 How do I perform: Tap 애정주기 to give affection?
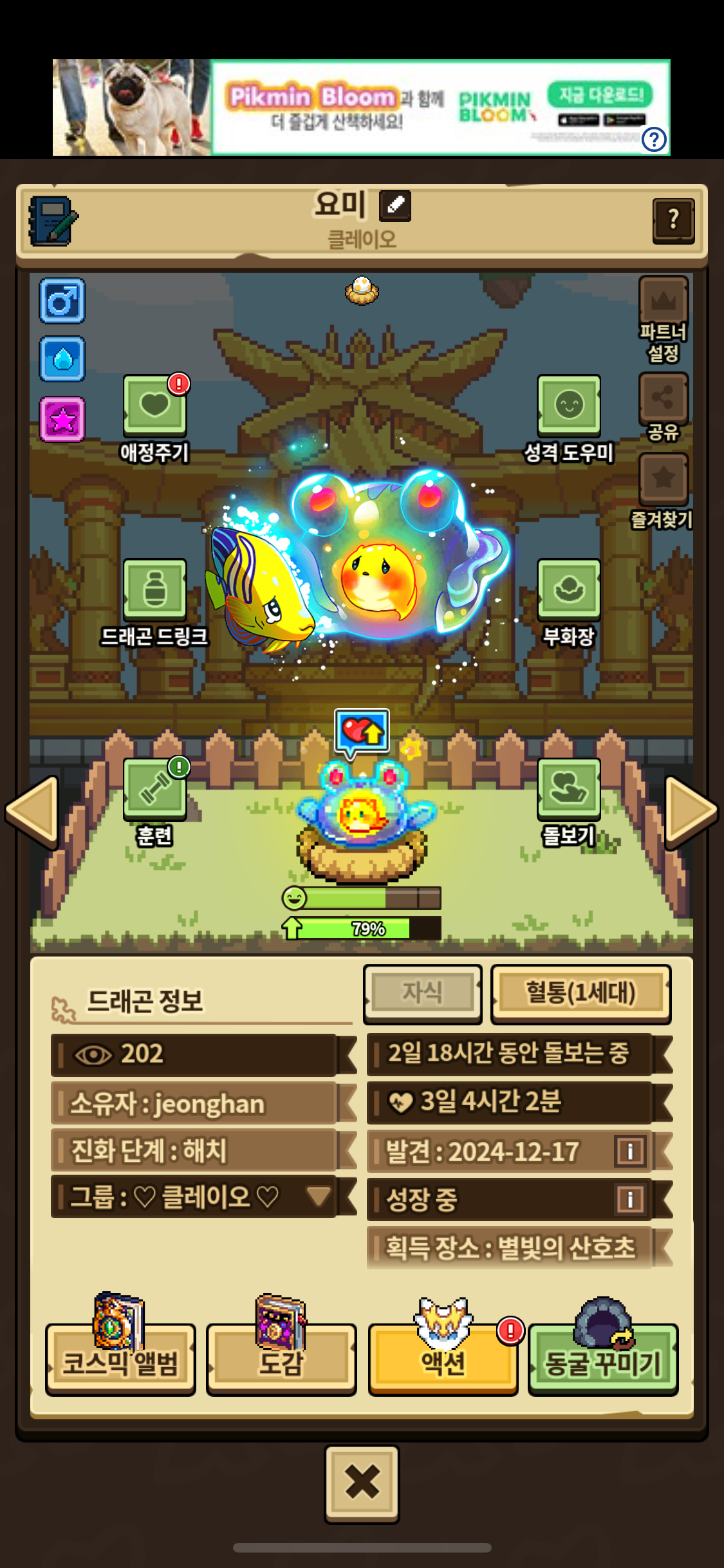click(x=155, y=418)
